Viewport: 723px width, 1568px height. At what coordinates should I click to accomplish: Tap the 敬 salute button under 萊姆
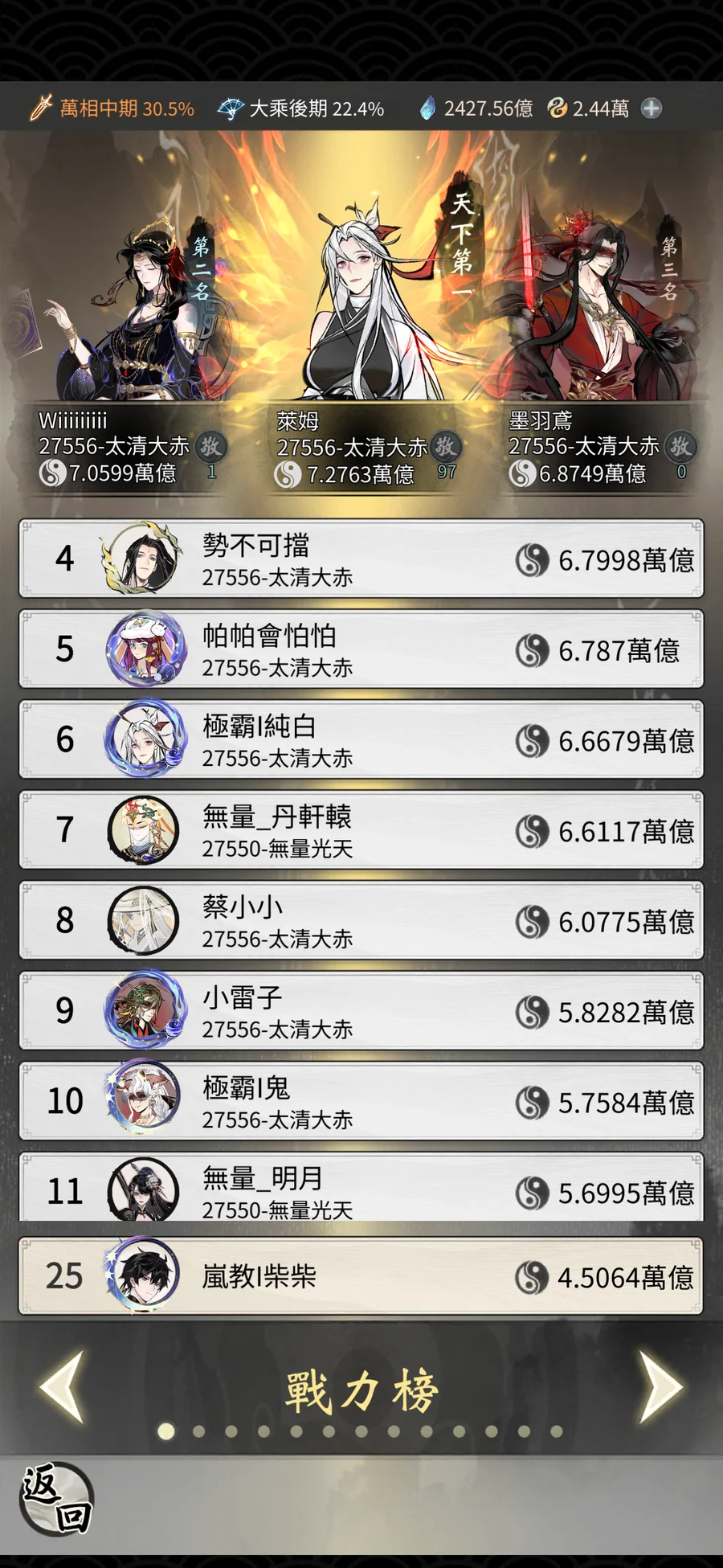point(445,446)
